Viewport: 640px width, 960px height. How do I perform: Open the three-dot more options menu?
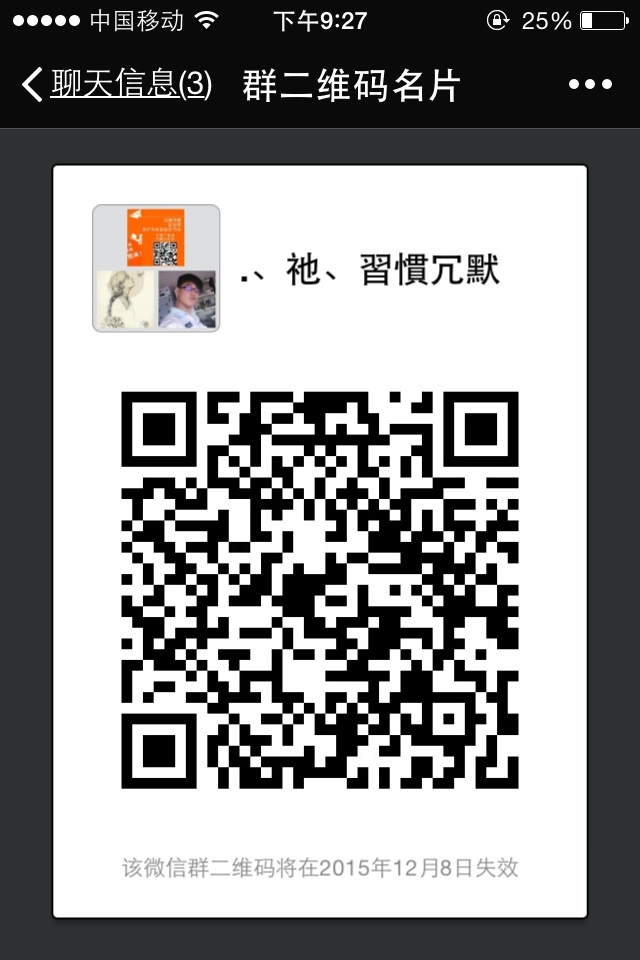coord(590,85)
